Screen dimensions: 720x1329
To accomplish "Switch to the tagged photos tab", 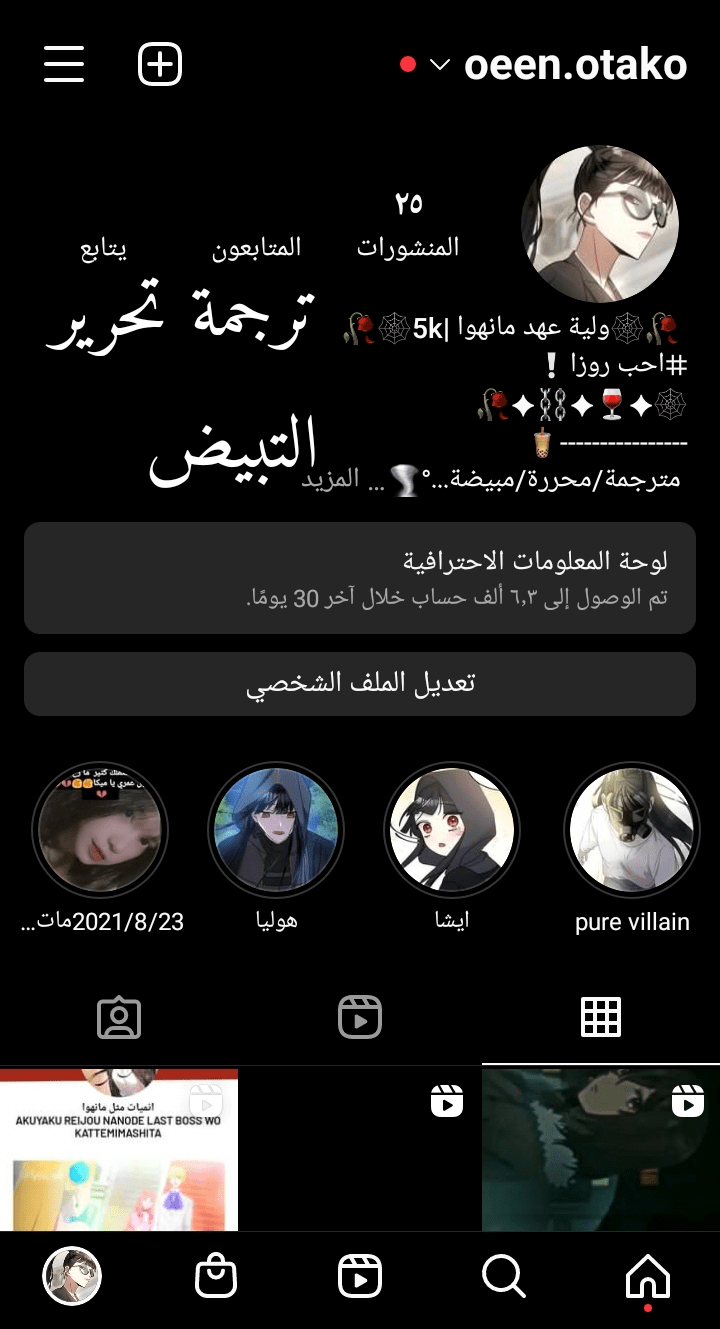I will point(119,1017).
